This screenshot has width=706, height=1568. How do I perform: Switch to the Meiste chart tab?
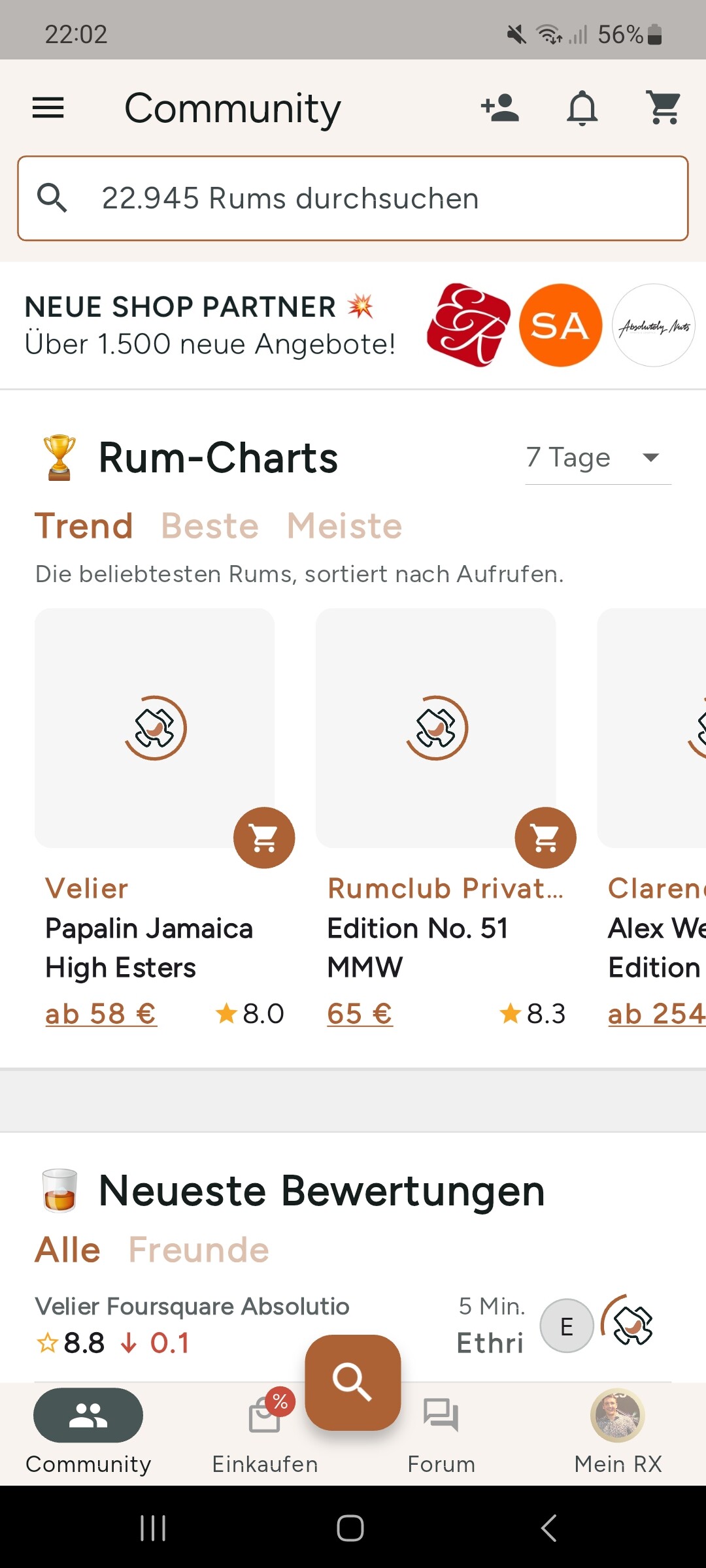[x=345, y=526]
